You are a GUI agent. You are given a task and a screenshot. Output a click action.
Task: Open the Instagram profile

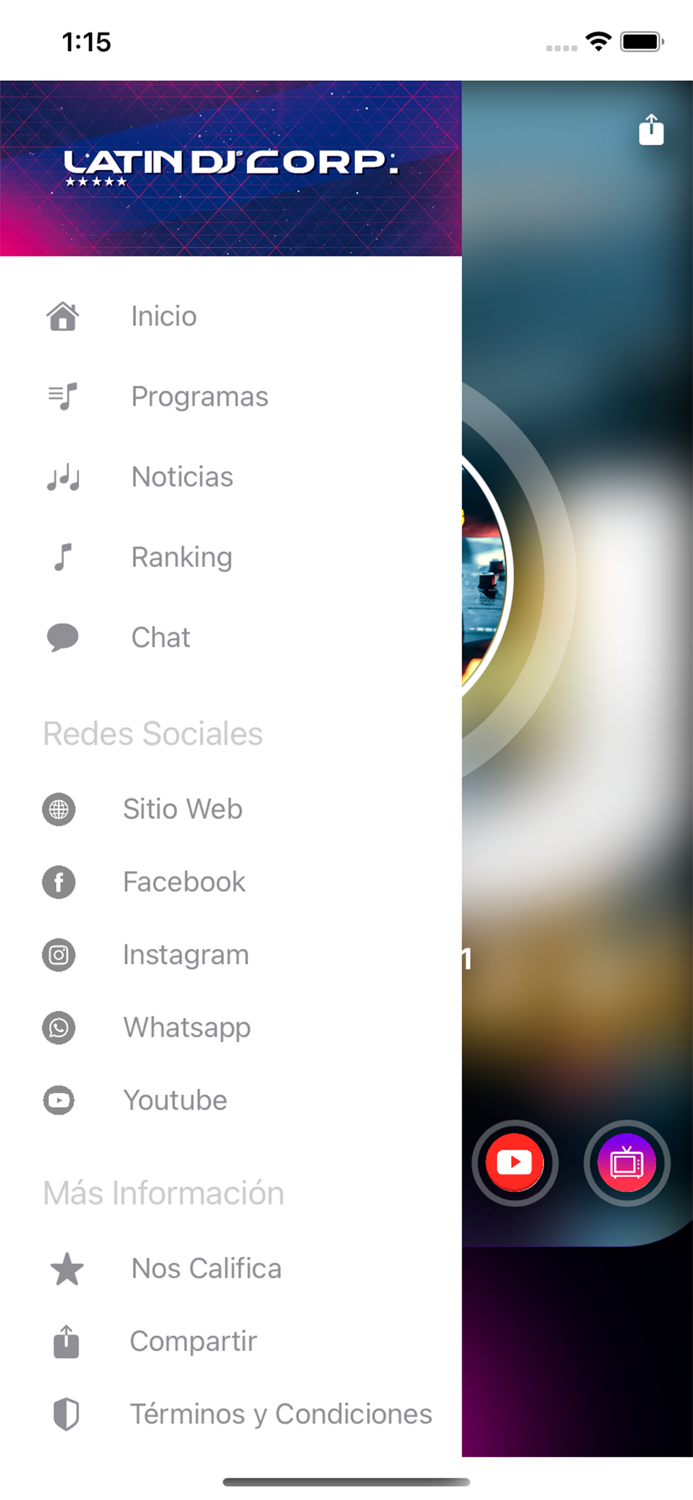point(231,955)
